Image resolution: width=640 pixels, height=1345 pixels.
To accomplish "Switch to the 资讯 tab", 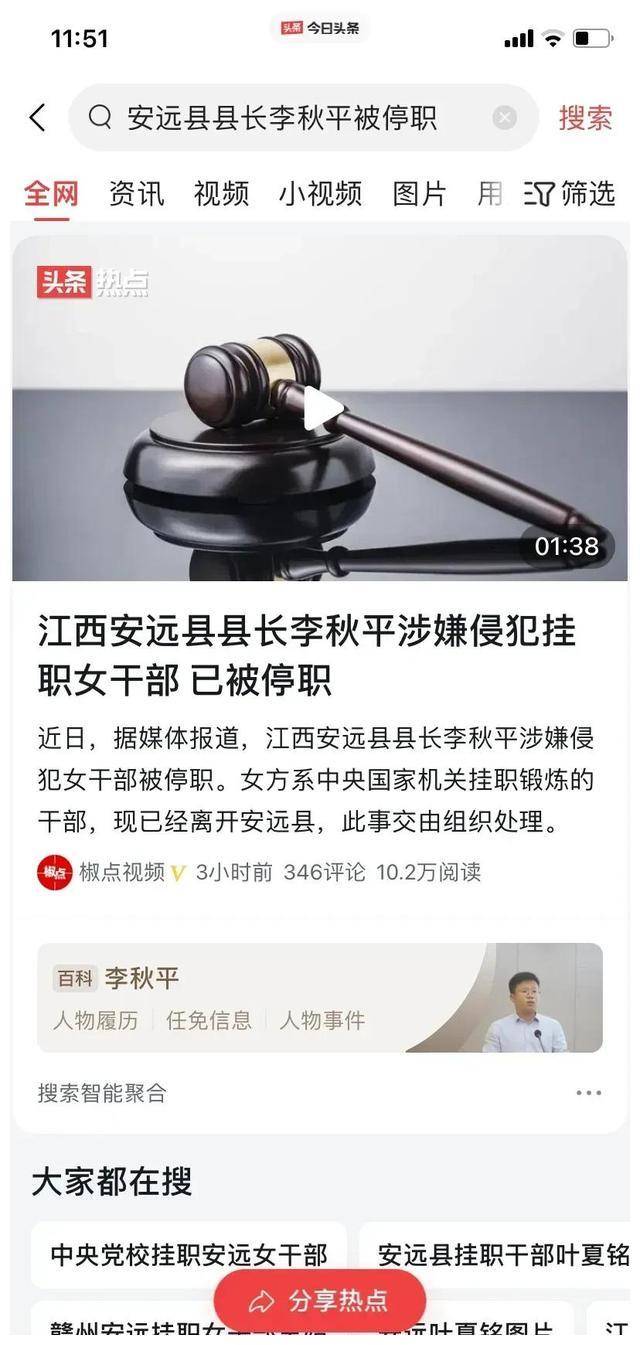I will (x=136, y=193).
